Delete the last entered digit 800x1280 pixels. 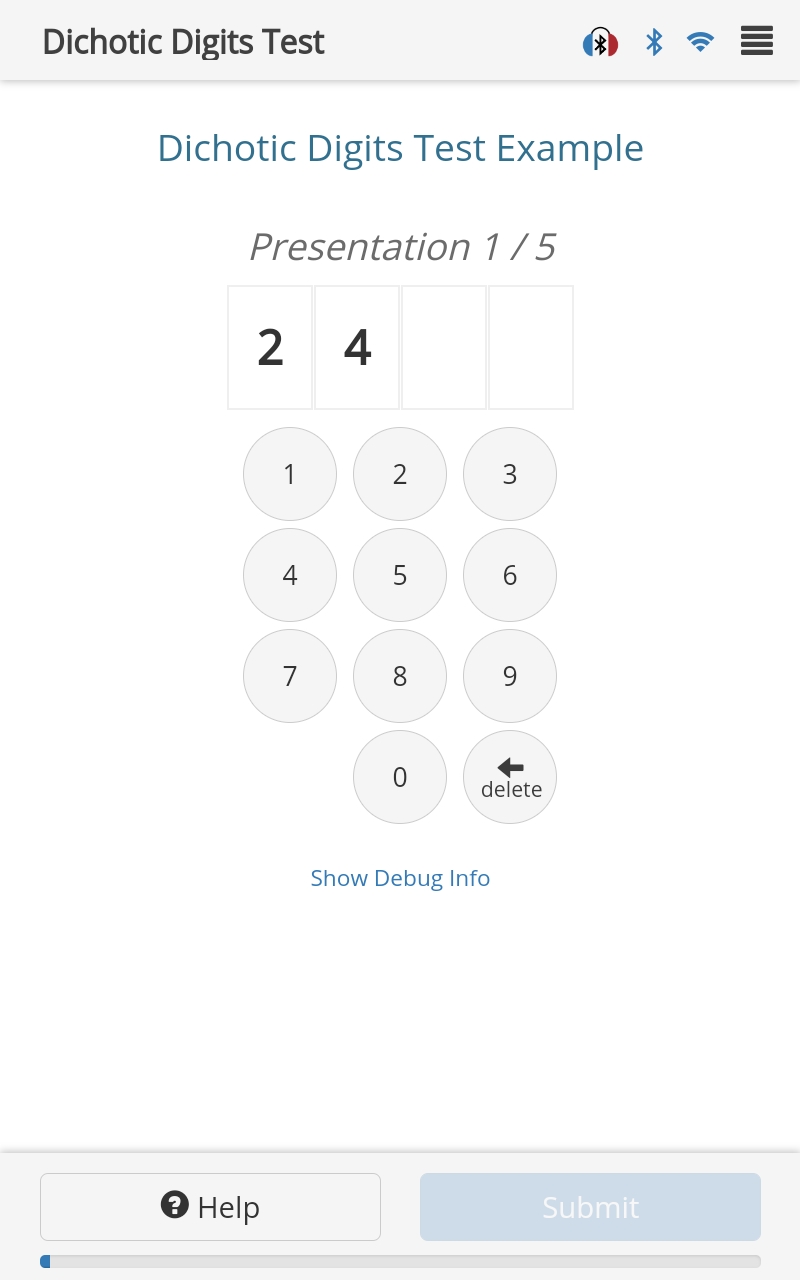[x=510, y=777]
